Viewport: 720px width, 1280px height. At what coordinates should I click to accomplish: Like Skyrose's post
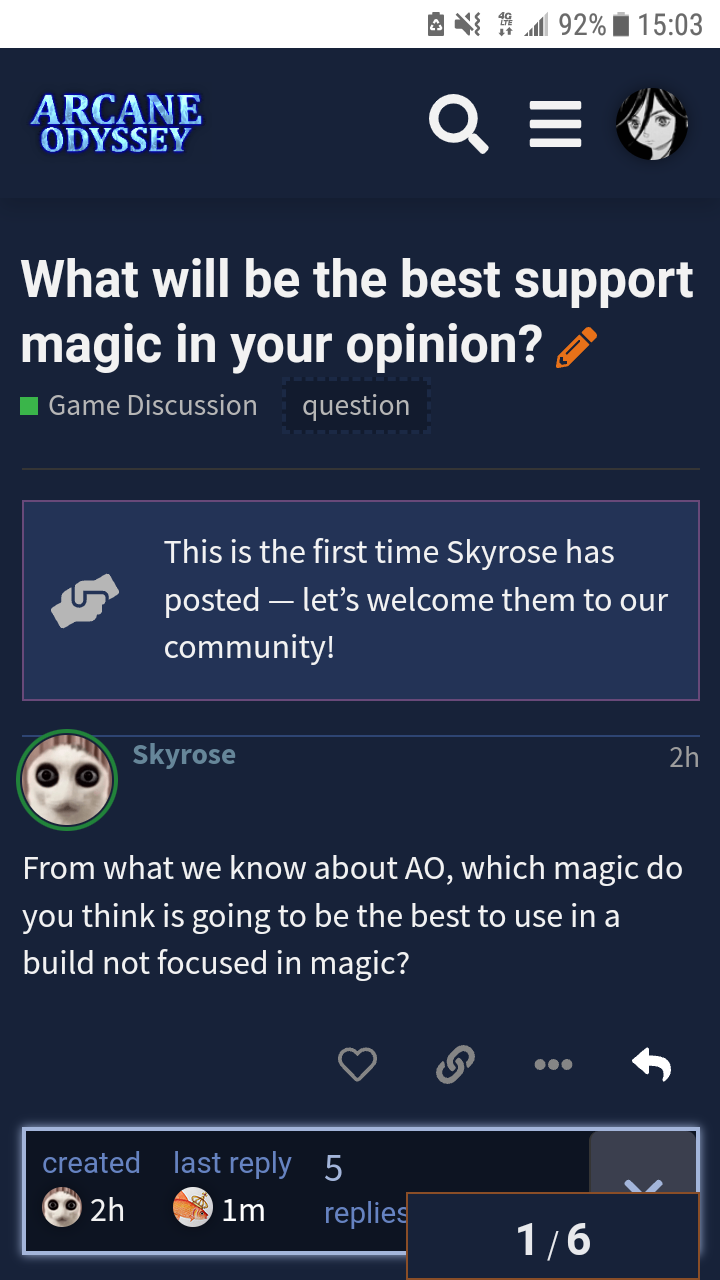[357, 1065]
